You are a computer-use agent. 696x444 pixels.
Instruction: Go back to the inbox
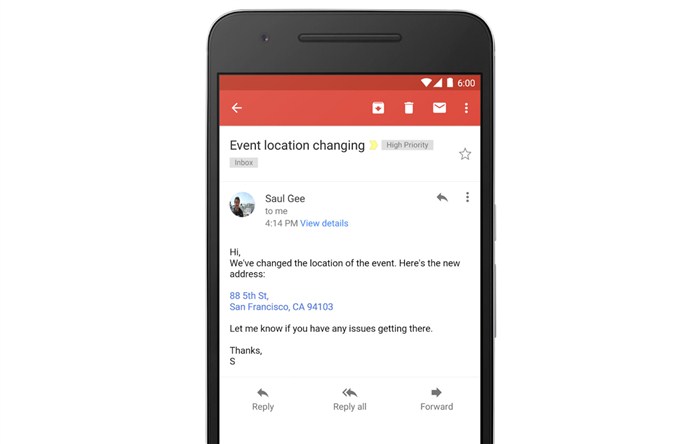(x=237, y=108)
